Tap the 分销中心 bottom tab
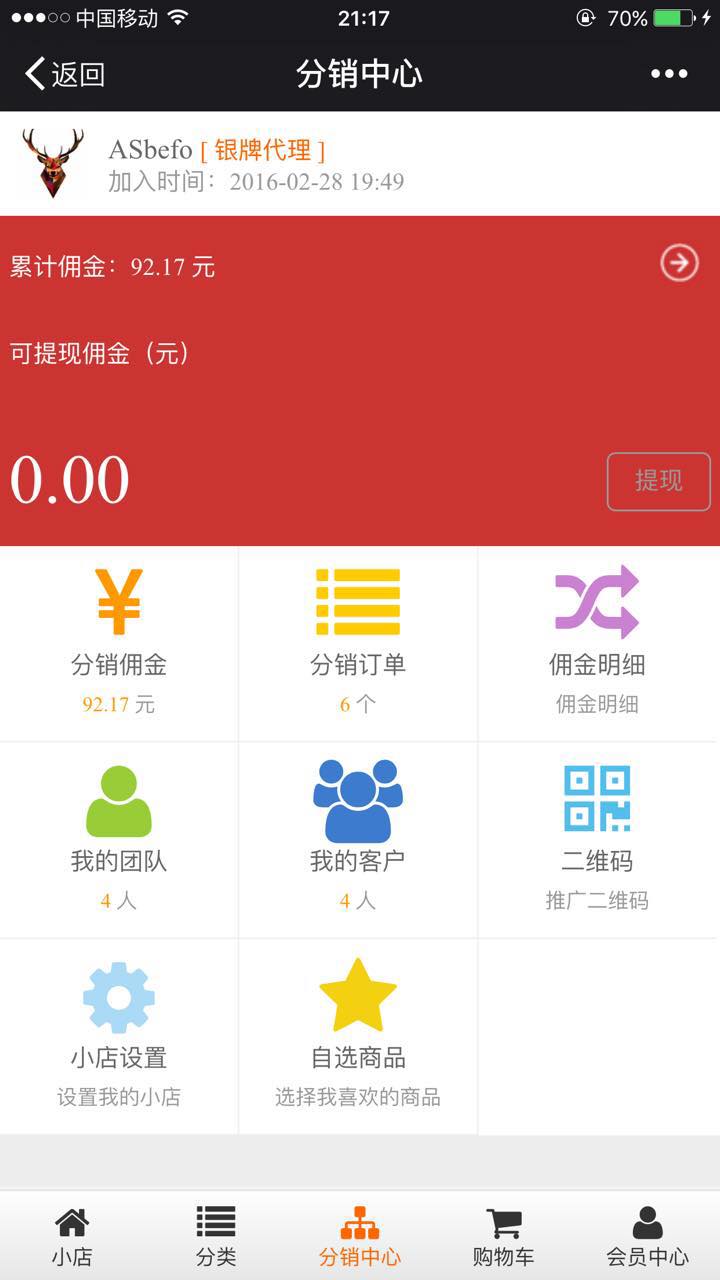 click(360, 1237)
